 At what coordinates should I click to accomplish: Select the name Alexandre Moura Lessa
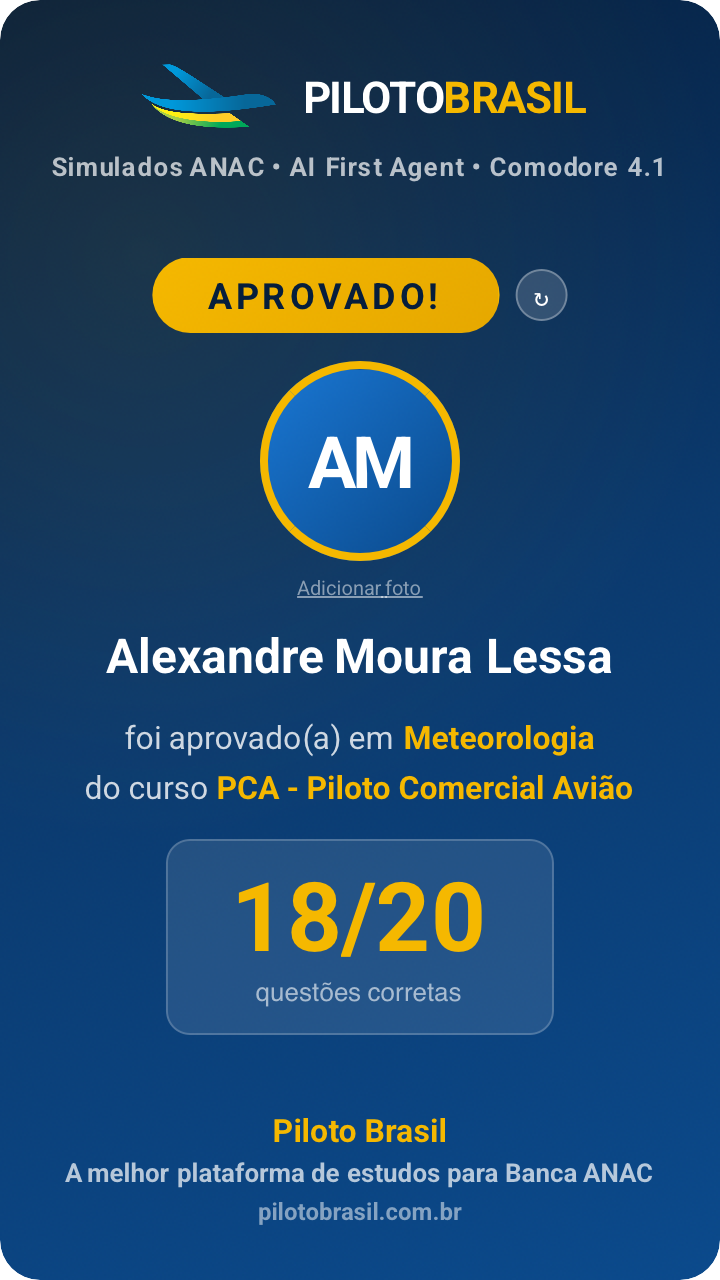point(360,658)
